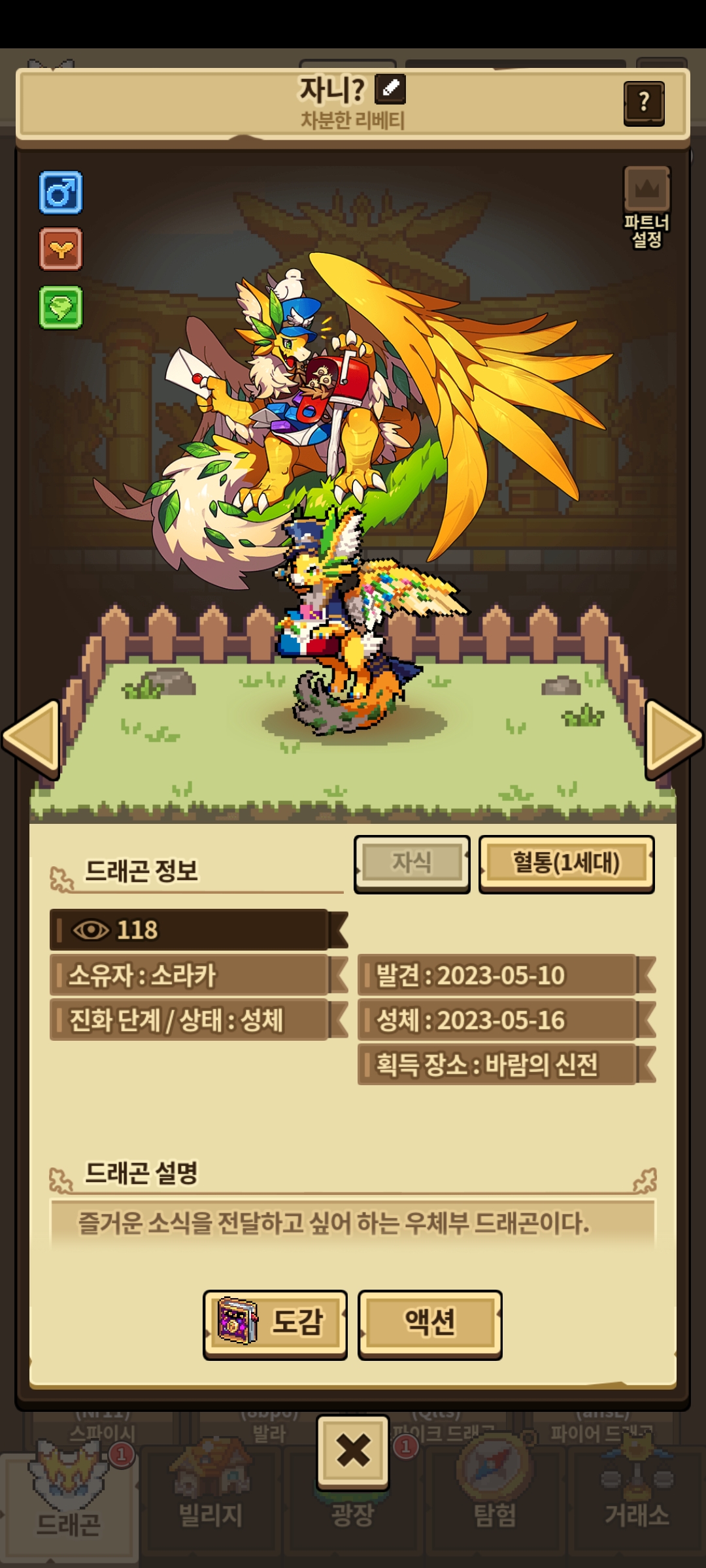The width and height of the screenshot is (706, 1568).
Task: Go to the previous dragon with left arrow
Action: pyautogui.click(x=31, y=739)
